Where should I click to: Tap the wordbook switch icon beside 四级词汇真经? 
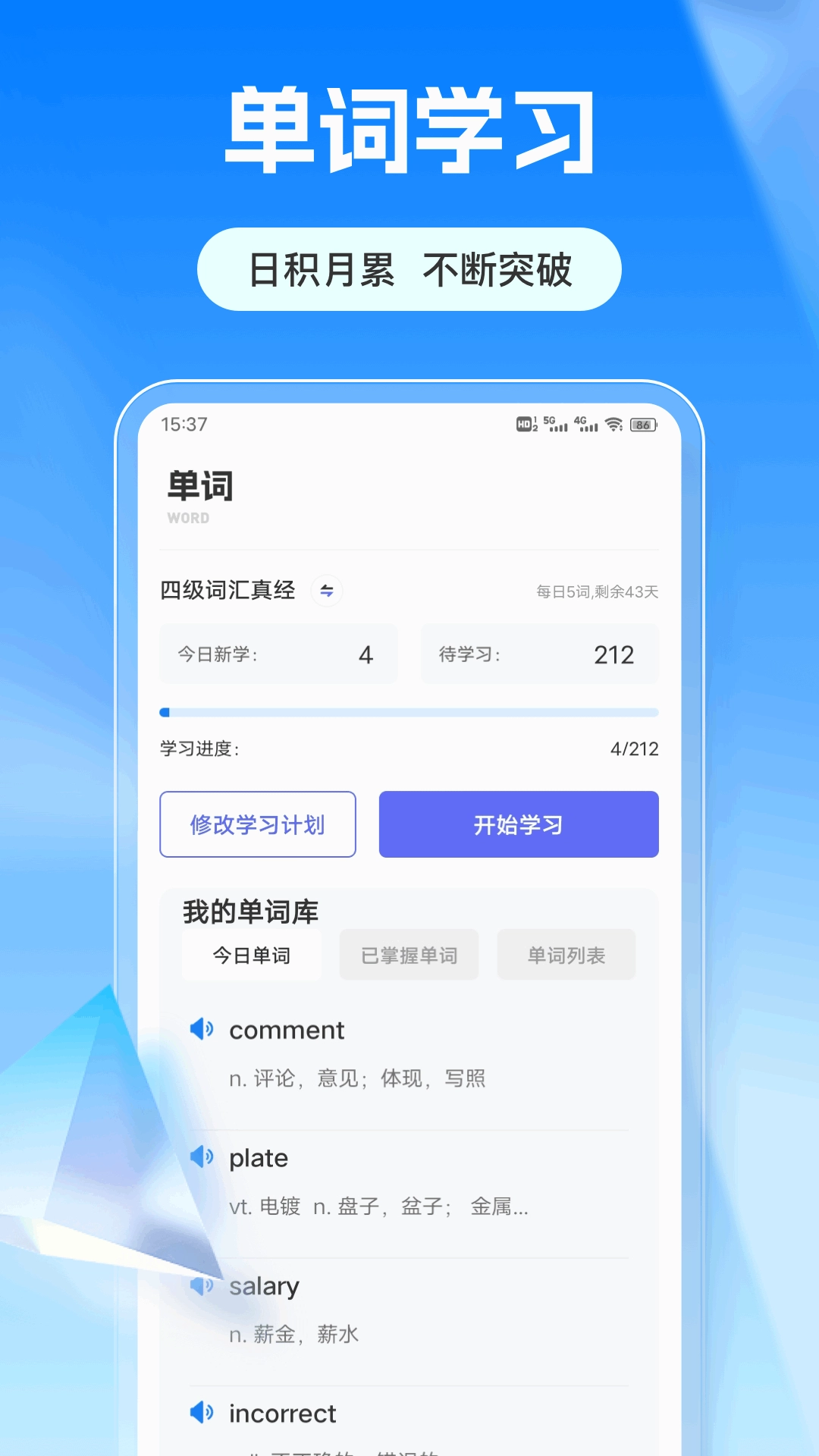328,590
